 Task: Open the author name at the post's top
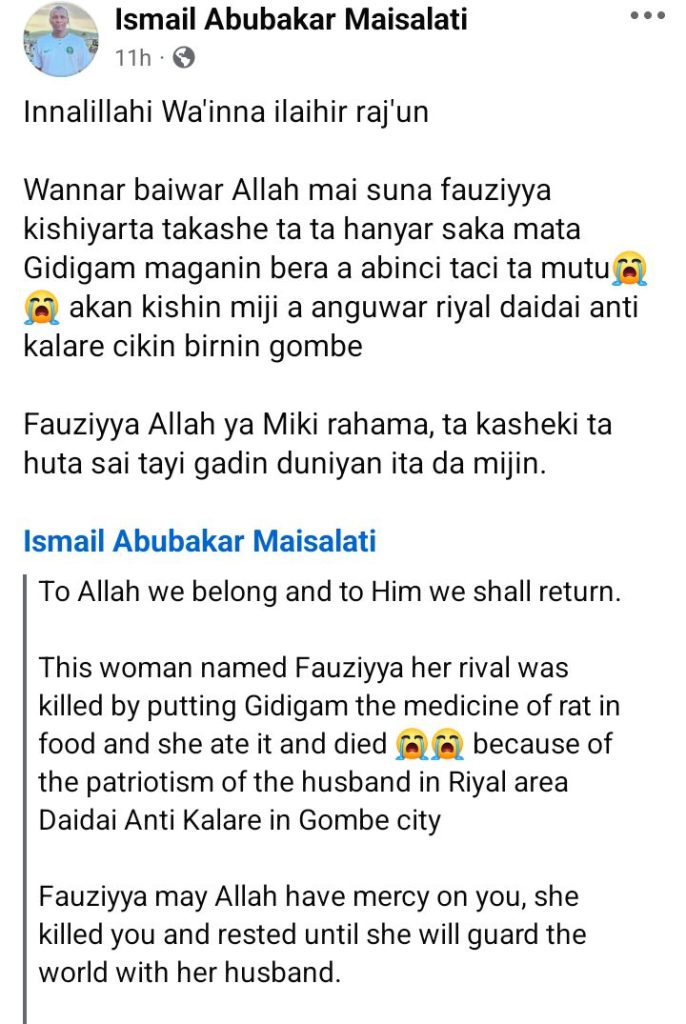pyautogui.click(x=291, y=18)
